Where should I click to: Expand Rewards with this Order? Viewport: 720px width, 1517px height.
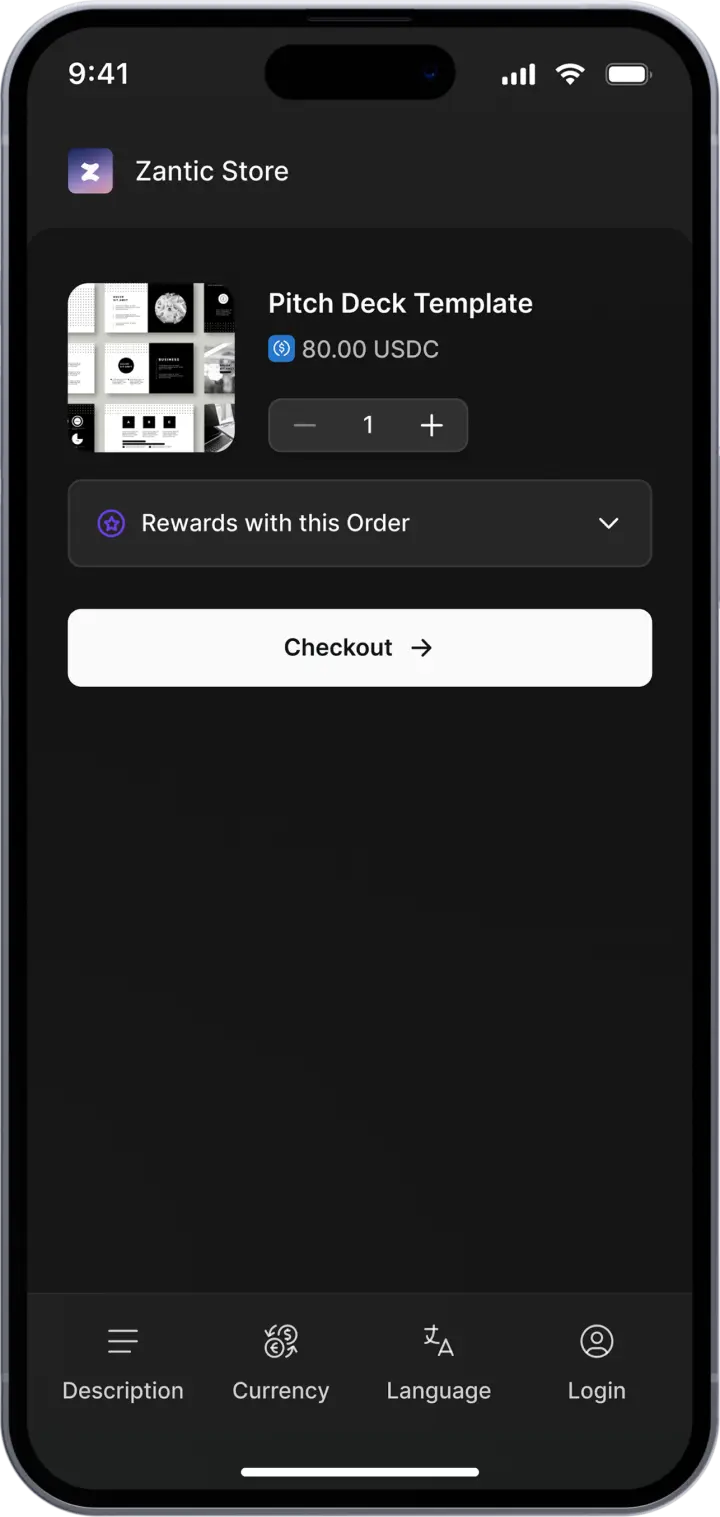(359, 523)
